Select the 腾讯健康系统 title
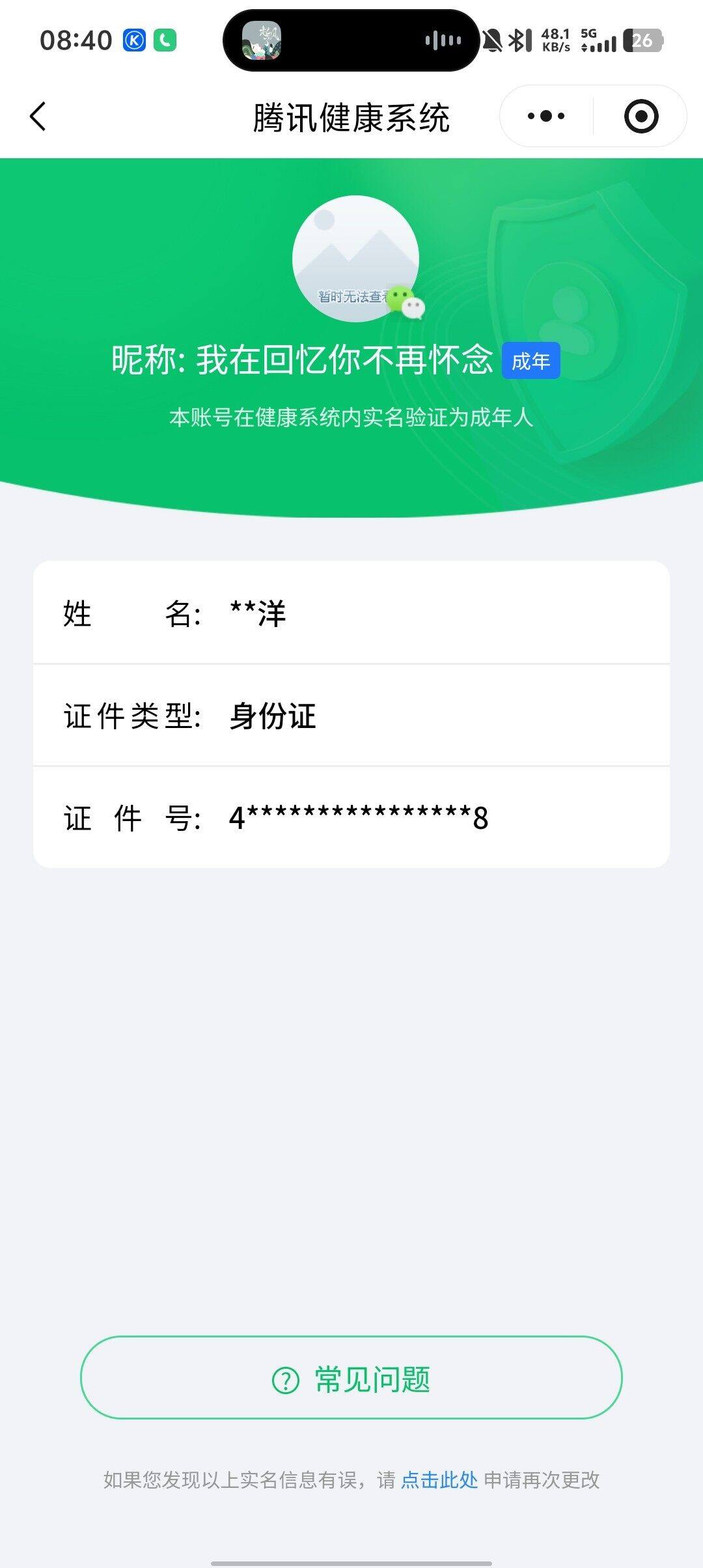The image size is (703, 1568). pyautogui.click(x=351, y=115)
